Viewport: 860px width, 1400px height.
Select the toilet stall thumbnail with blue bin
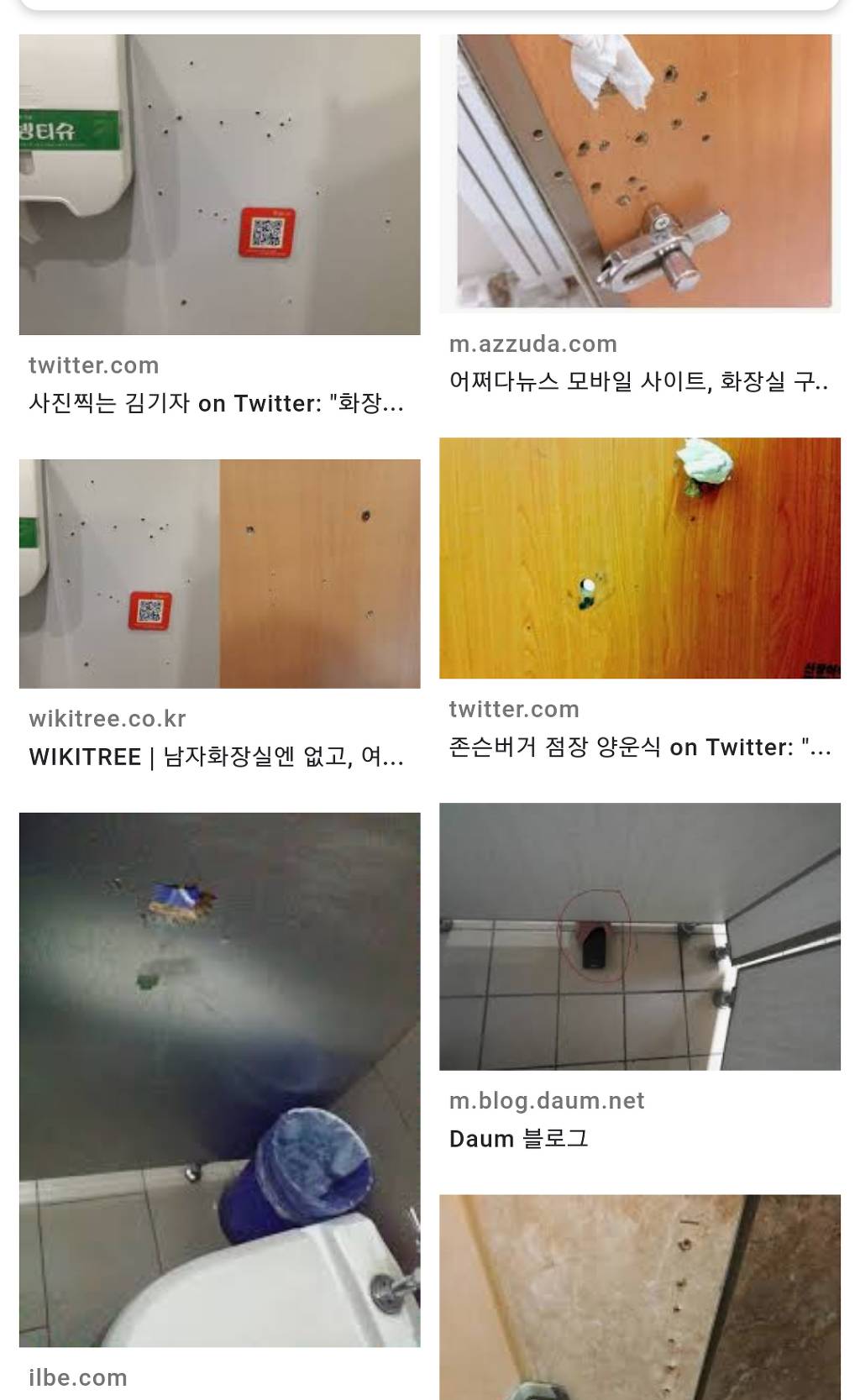pos(219,1083)
